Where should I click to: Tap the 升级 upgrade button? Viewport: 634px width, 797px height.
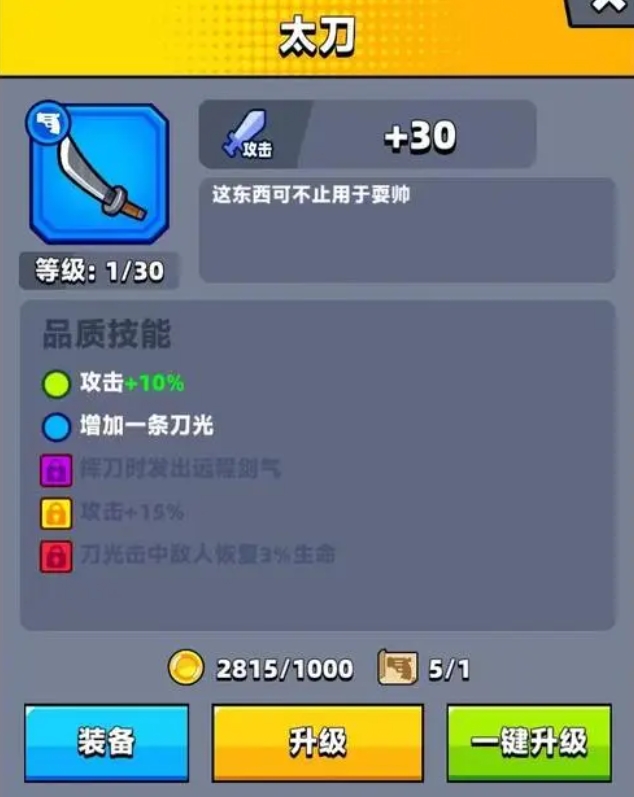coord(317,741)
